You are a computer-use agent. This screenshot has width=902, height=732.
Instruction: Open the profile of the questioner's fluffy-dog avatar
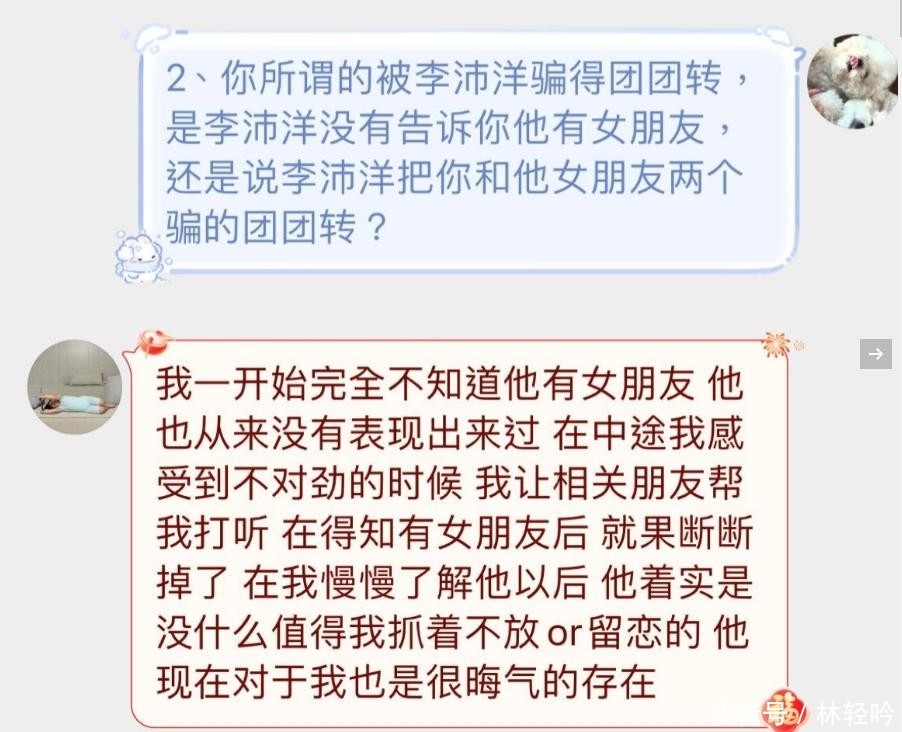852,81
